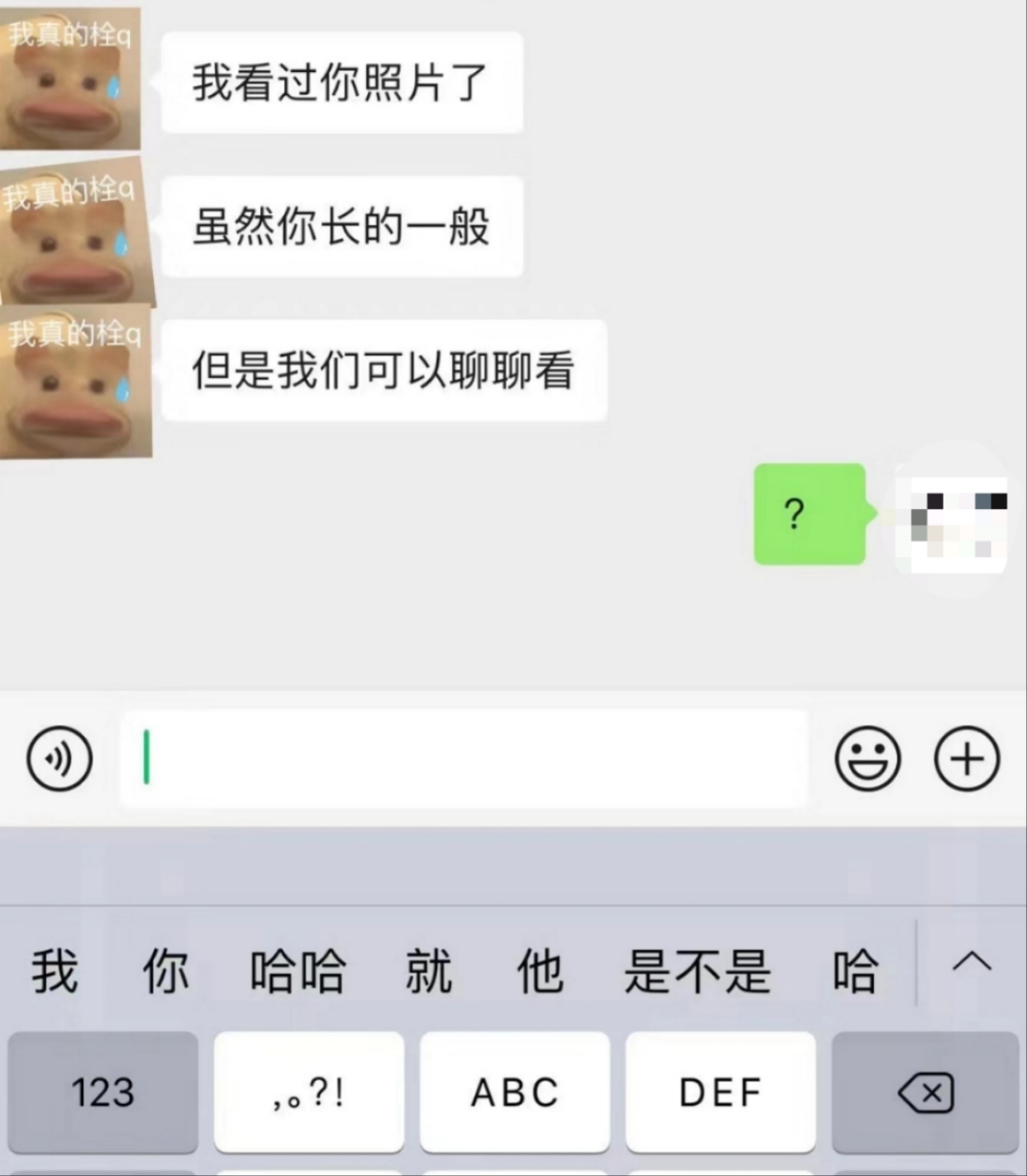Tap the punctuation key ,。?!

(308, 1092)
